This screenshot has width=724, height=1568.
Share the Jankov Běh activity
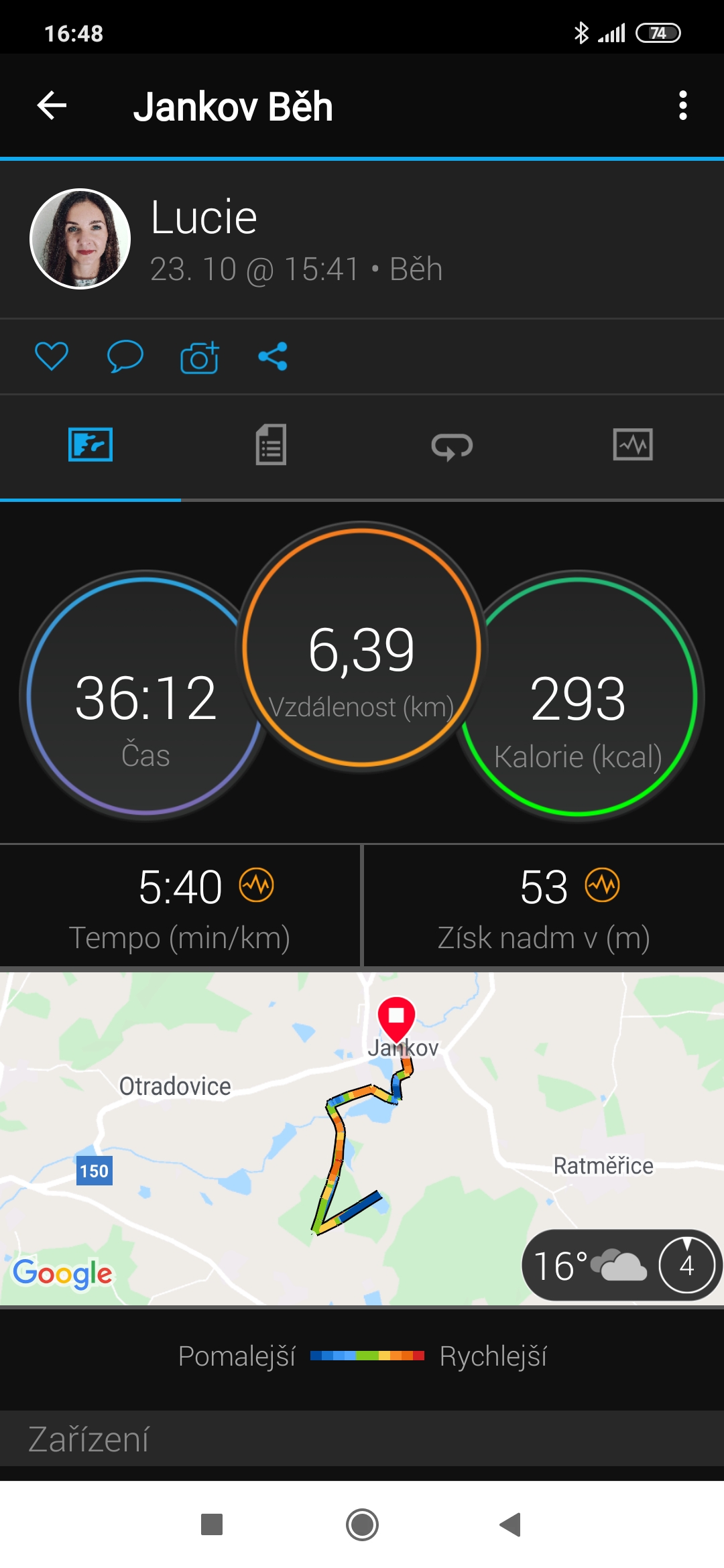273,356
